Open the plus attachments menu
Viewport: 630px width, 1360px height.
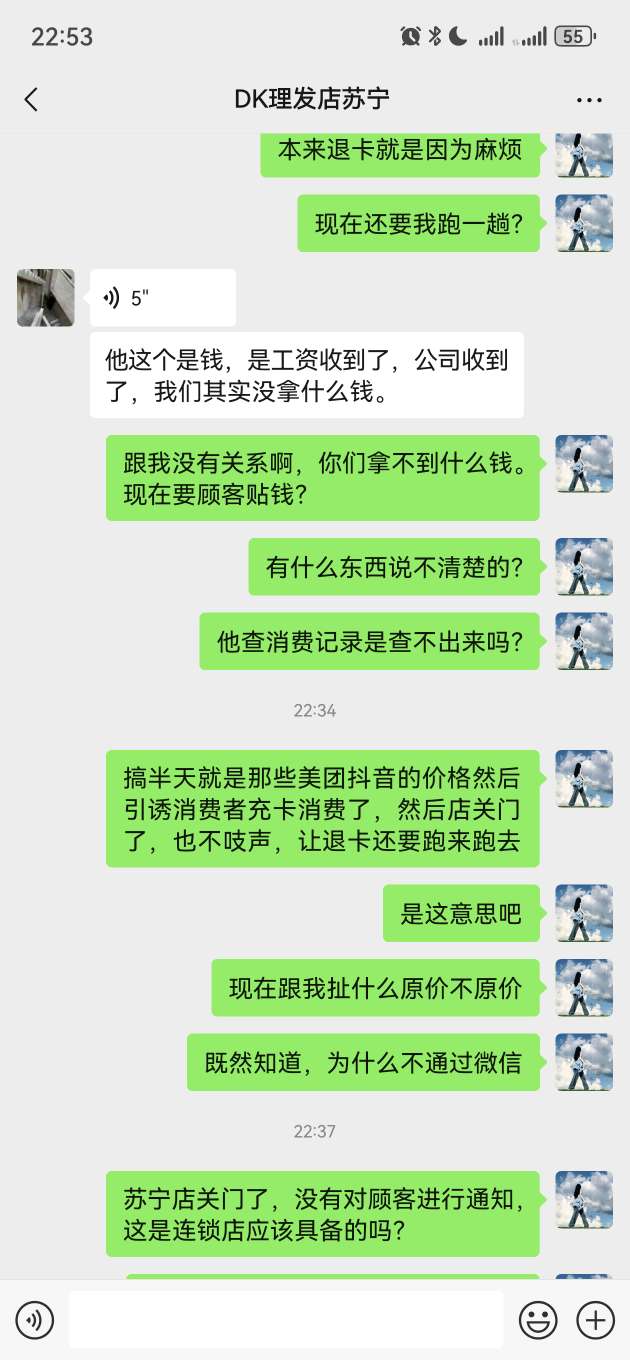click(596, 1320)
